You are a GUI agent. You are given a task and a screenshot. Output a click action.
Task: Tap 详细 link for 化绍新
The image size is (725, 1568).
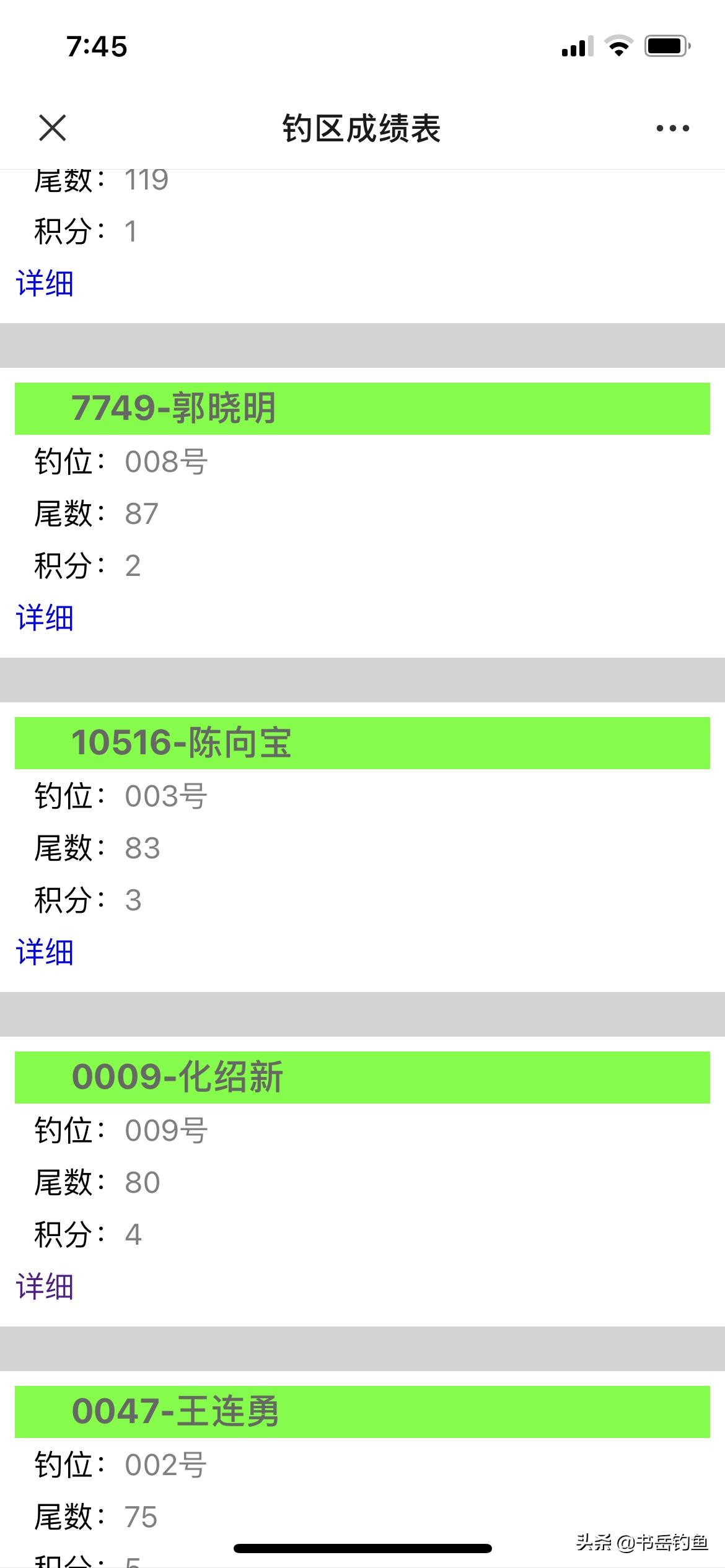[45, 1287]
